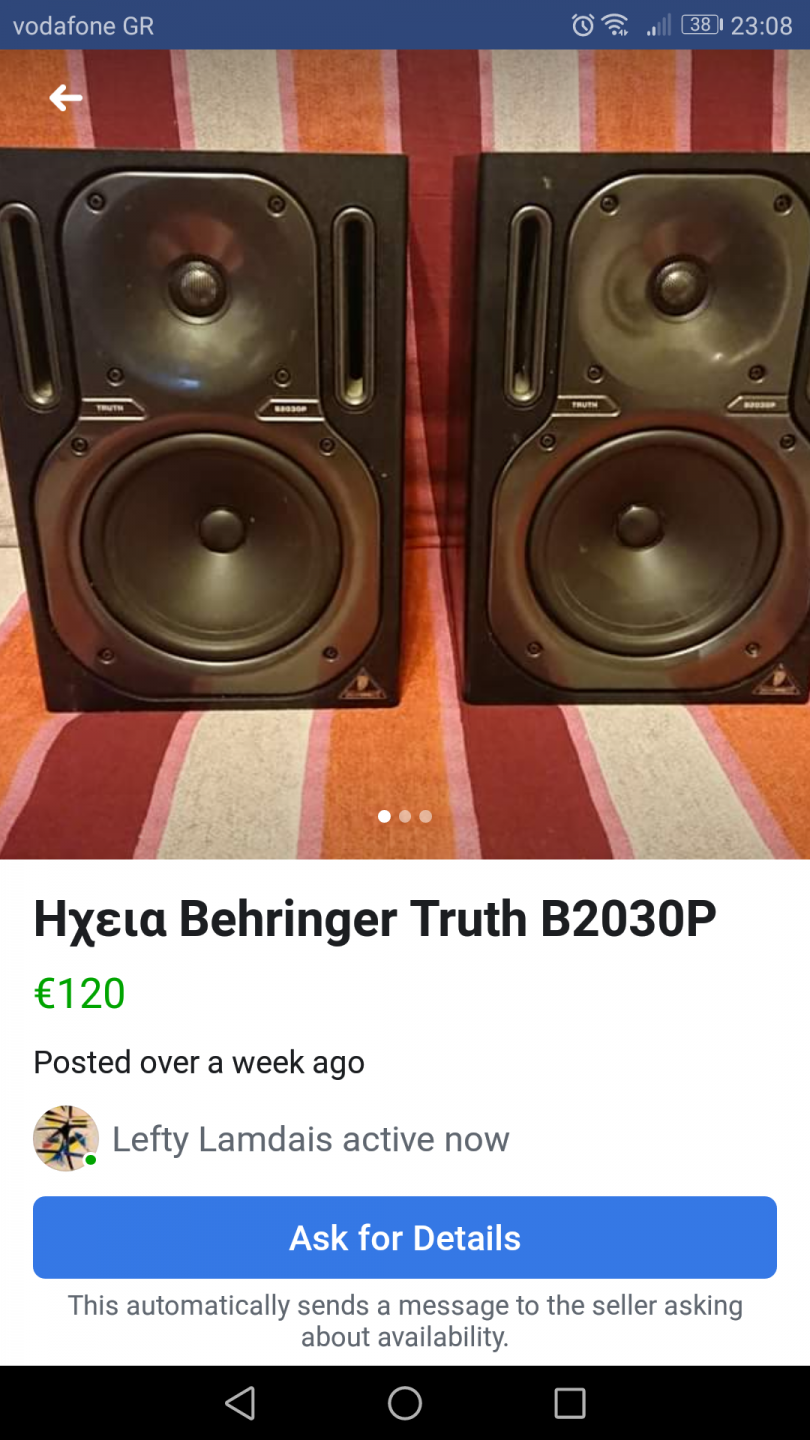Tap the Ask for Details button

click(x=405, y=1237)
